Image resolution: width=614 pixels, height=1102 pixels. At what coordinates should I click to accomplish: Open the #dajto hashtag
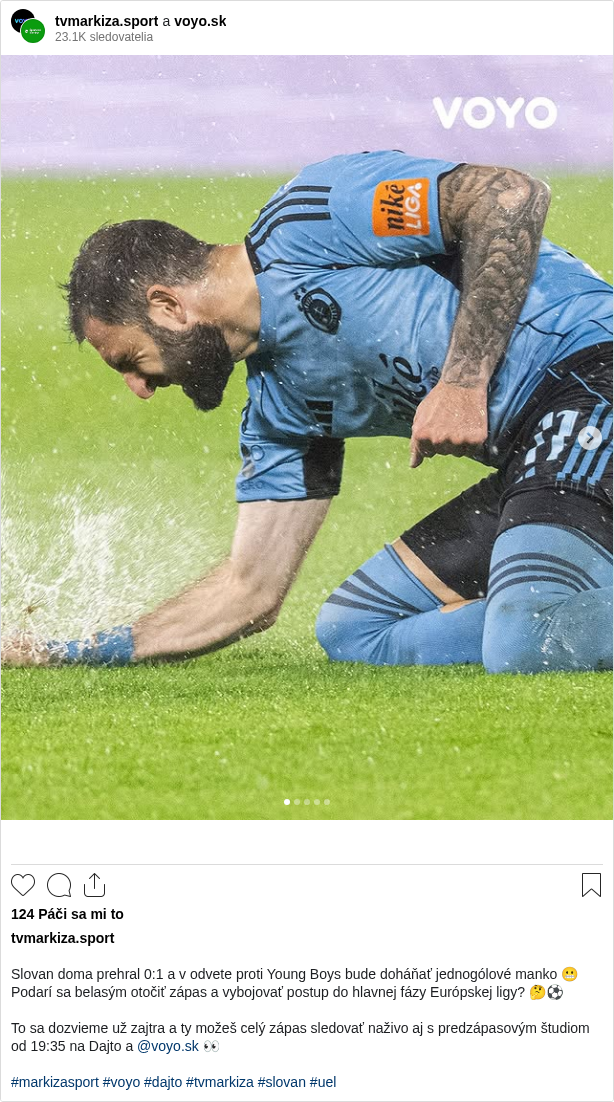163,1082
